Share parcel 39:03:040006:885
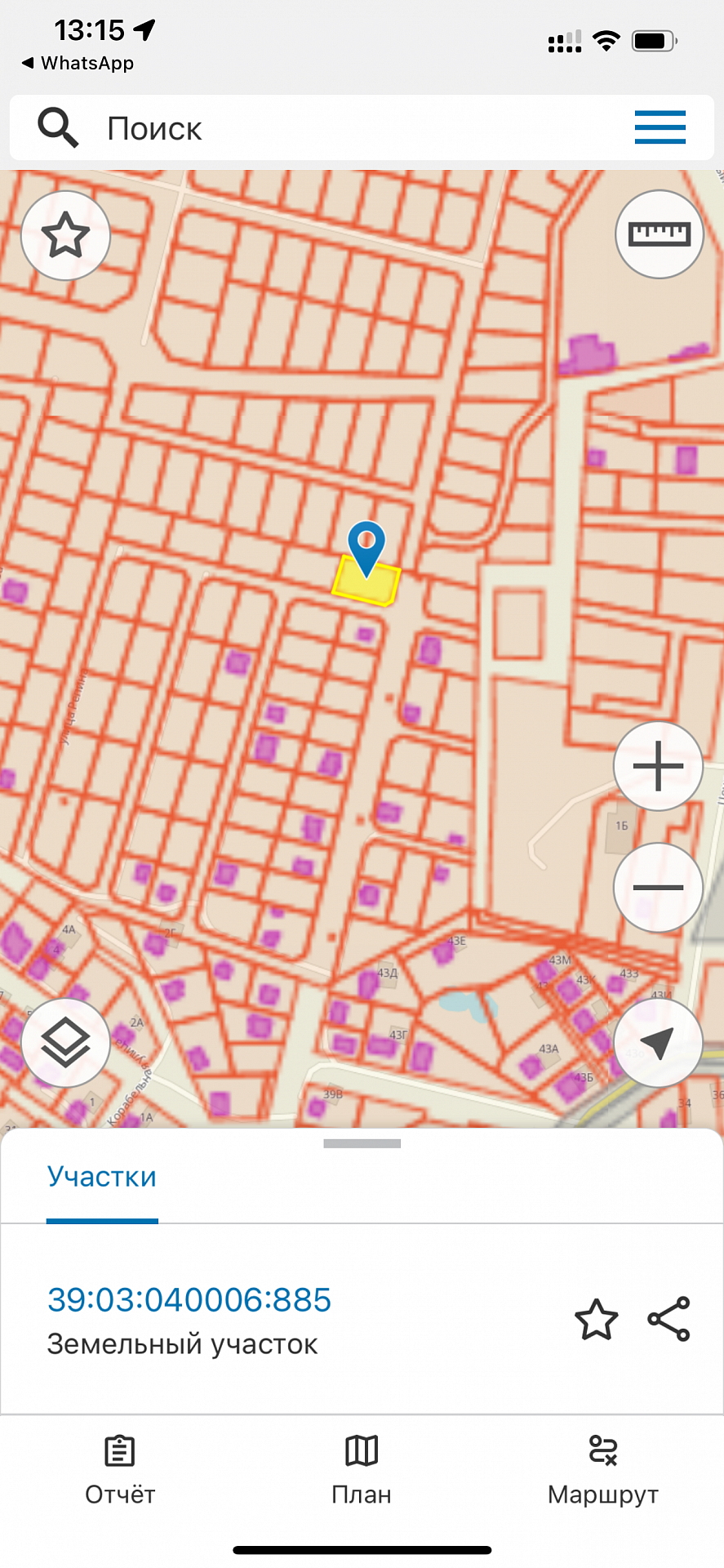Screen dimensions: 724x1568 coord(669,1319)
